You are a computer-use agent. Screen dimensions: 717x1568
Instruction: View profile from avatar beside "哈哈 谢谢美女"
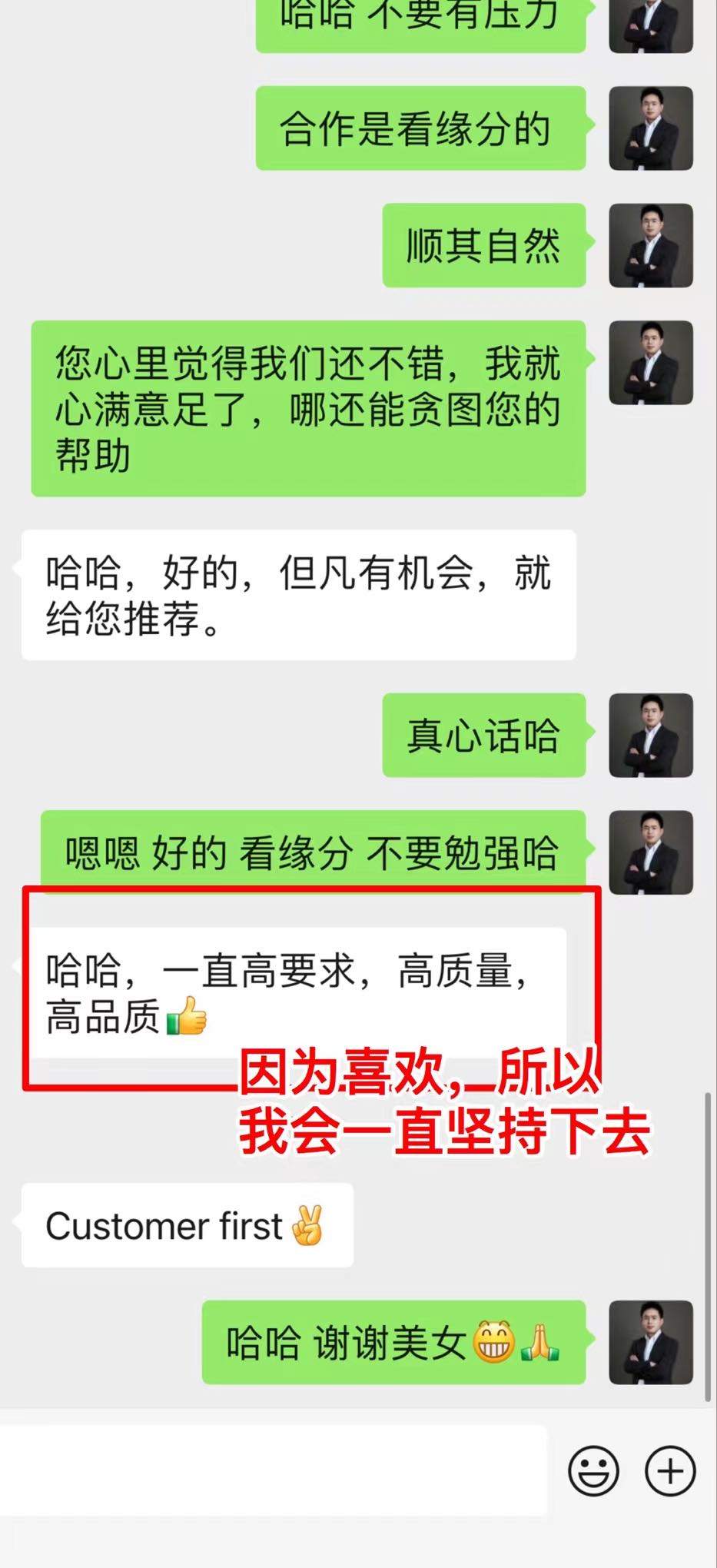pyautogui.click(x=651, y=1342)
